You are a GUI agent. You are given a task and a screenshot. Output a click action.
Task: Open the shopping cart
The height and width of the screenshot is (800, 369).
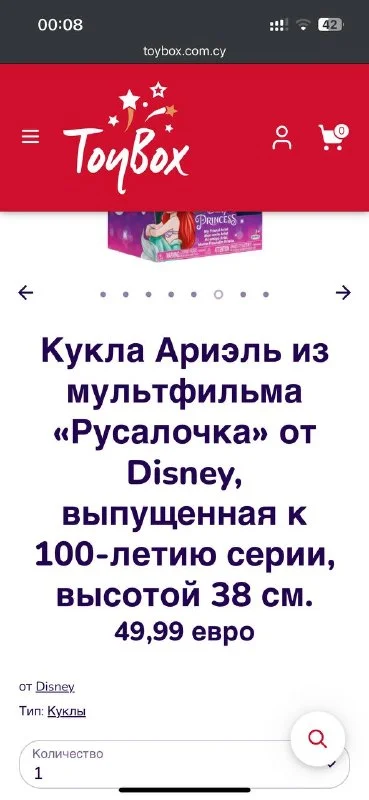[334, 137]
